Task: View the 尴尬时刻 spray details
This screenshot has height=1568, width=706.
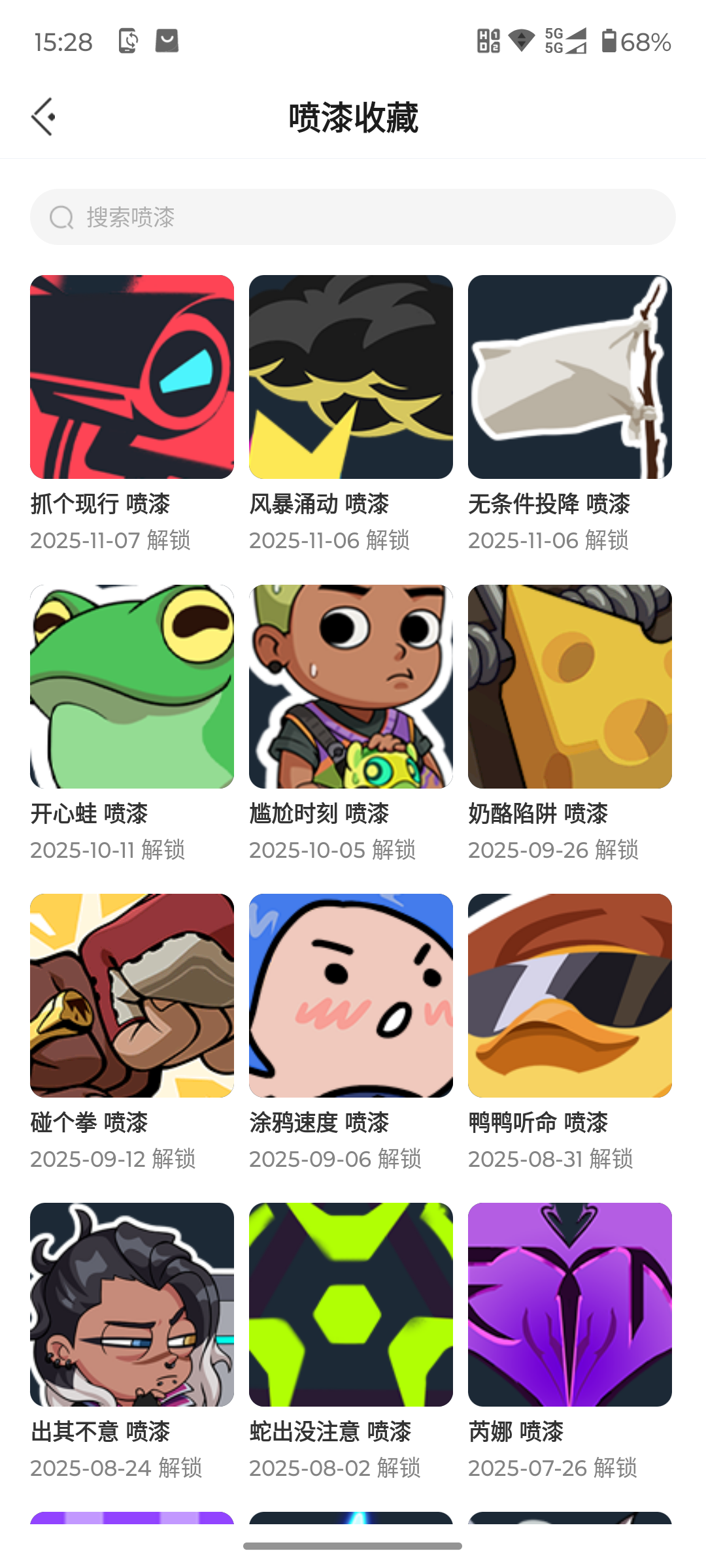Action: (x=350, y=686)
